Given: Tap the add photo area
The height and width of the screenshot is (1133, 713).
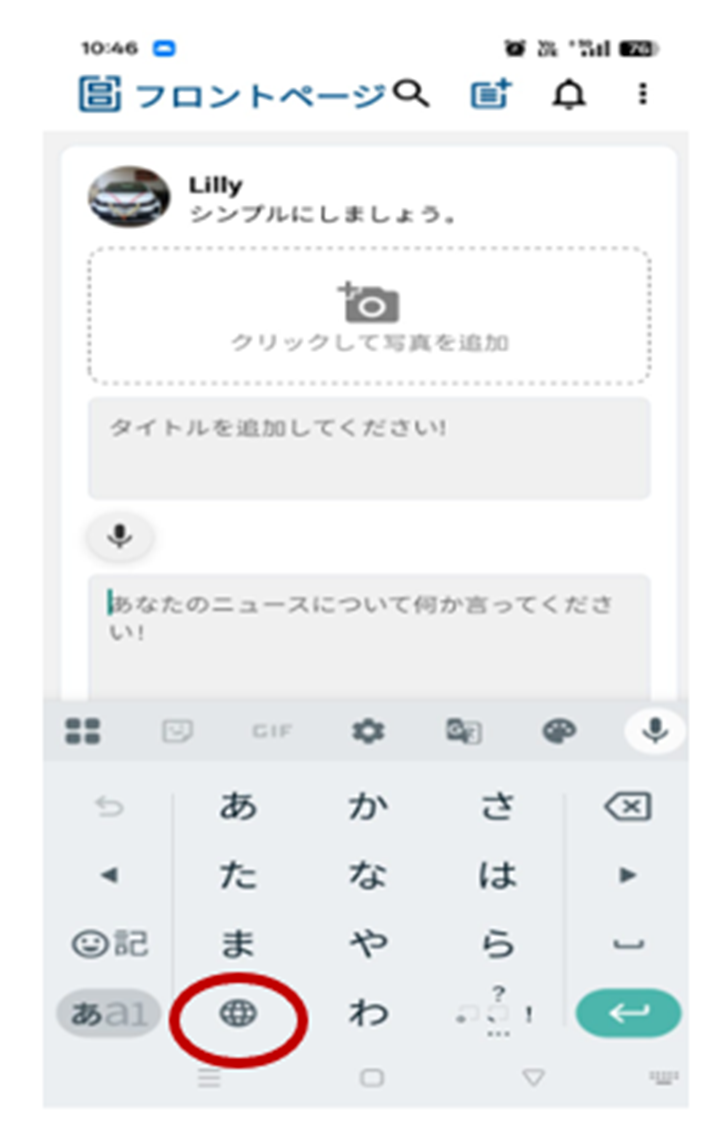Looking at the screenshot, I should pyautogui.click(x=369, y=316).
